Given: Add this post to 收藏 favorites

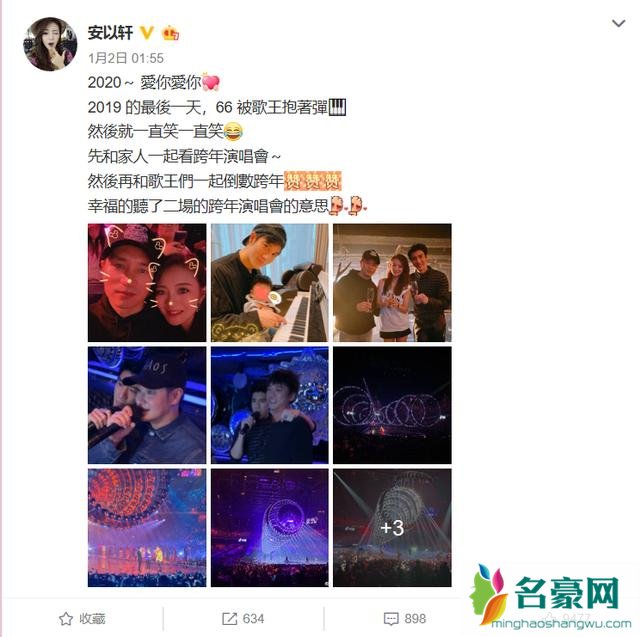Looking at the screenshot, I should pyautogui.click(x=84, y=618).
